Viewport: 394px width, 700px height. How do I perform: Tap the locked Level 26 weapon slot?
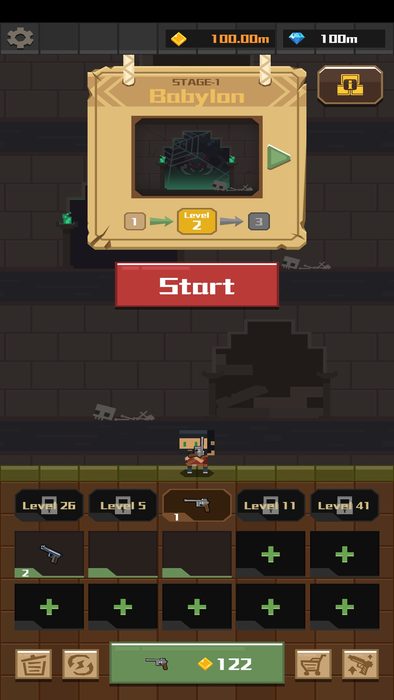pyautogui.click(x=49, y=505)
